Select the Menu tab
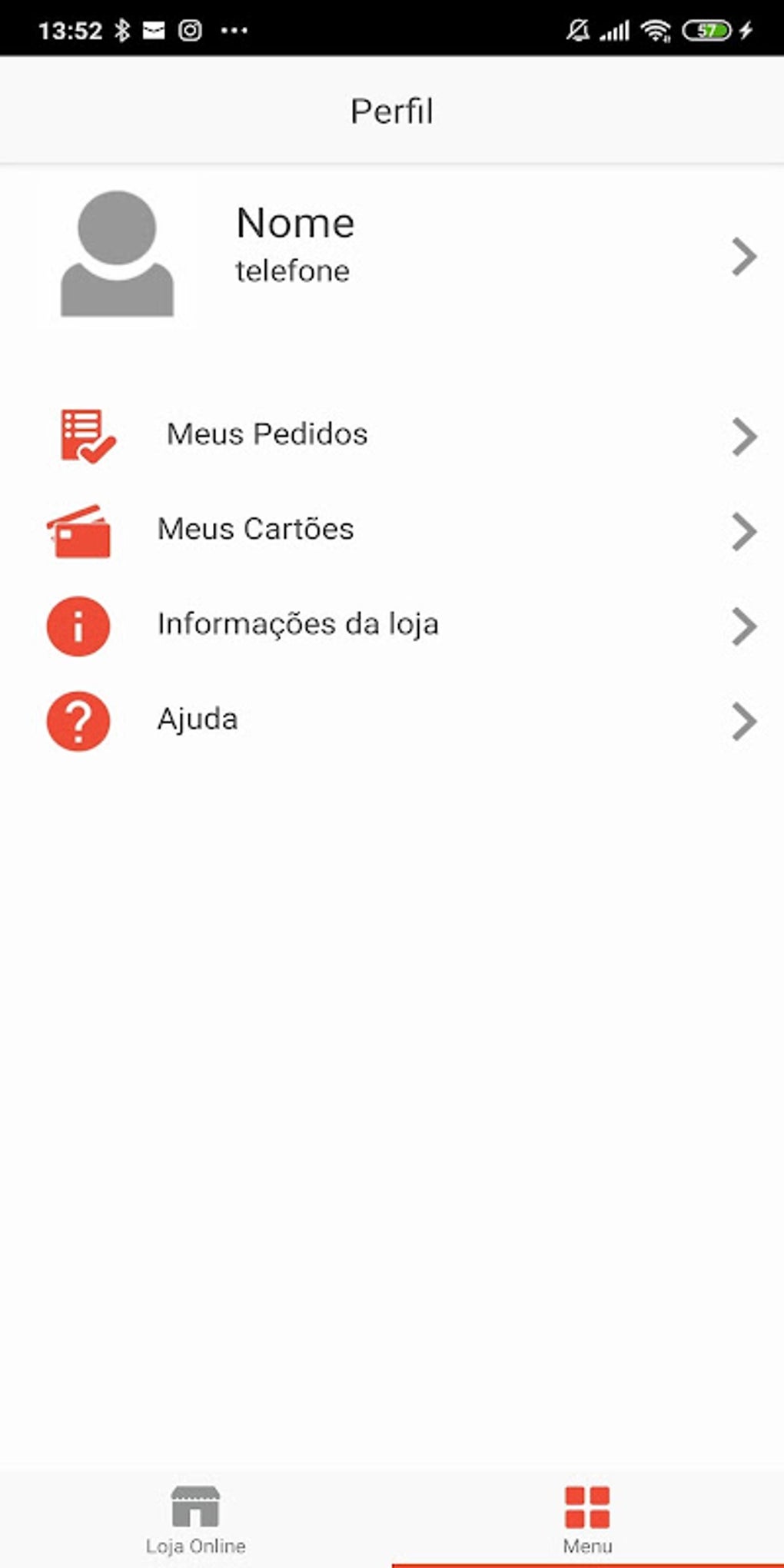784x1568 pixels. tap(587, 1519)
